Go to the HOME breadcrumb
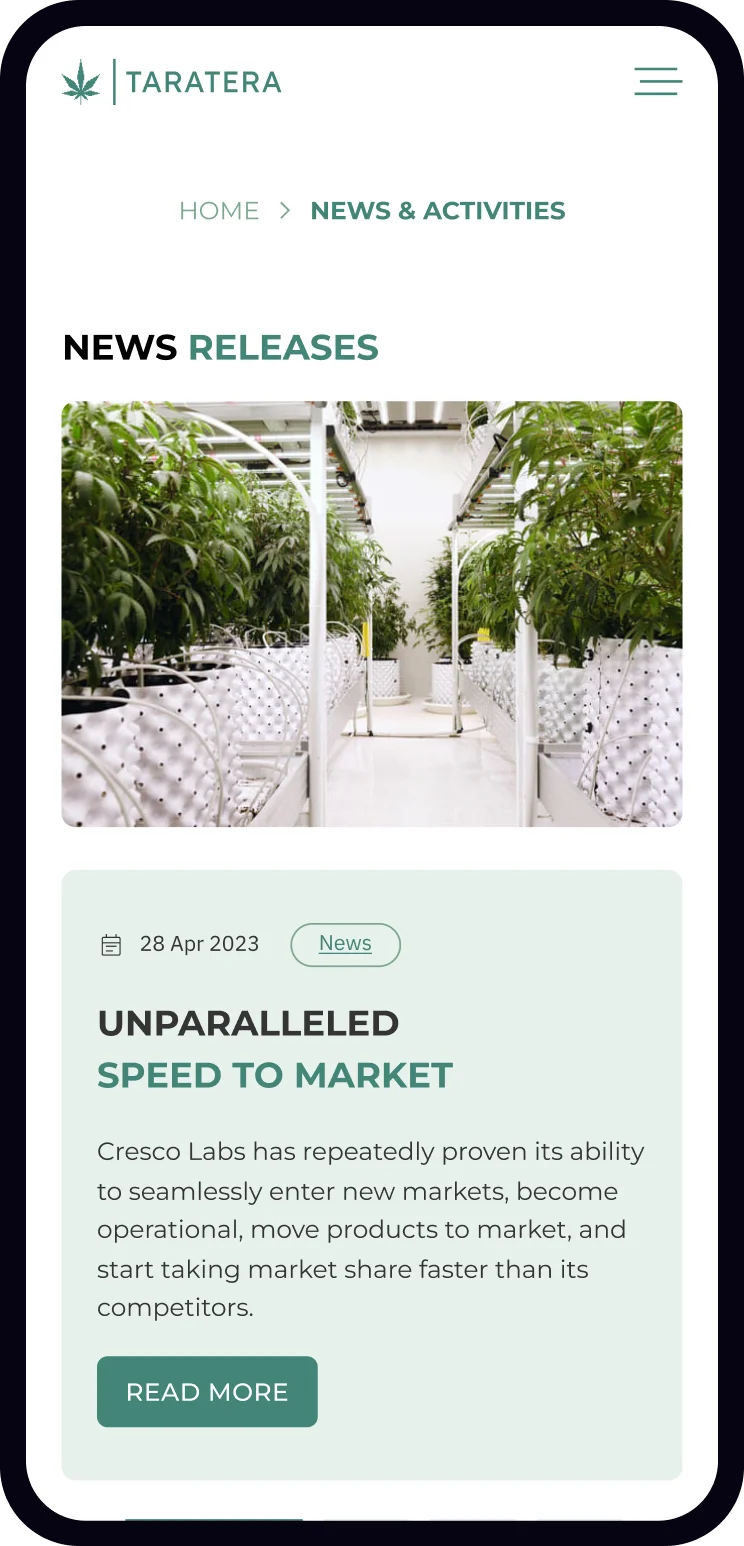 (x=219, y=211)
